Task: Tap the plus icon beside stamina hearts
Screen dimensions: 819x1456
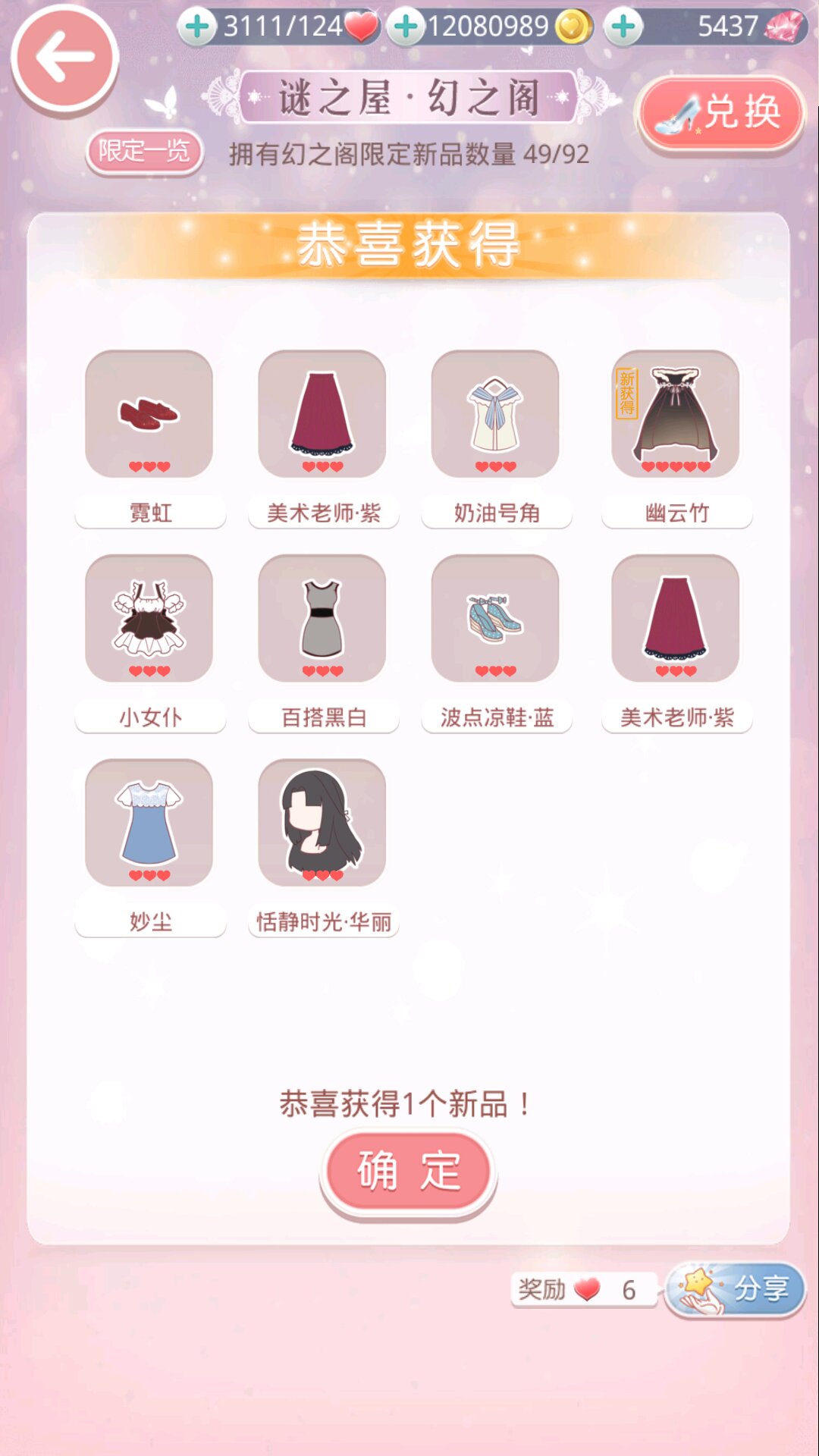Action: pyautogui.click(x=197, y=27)
